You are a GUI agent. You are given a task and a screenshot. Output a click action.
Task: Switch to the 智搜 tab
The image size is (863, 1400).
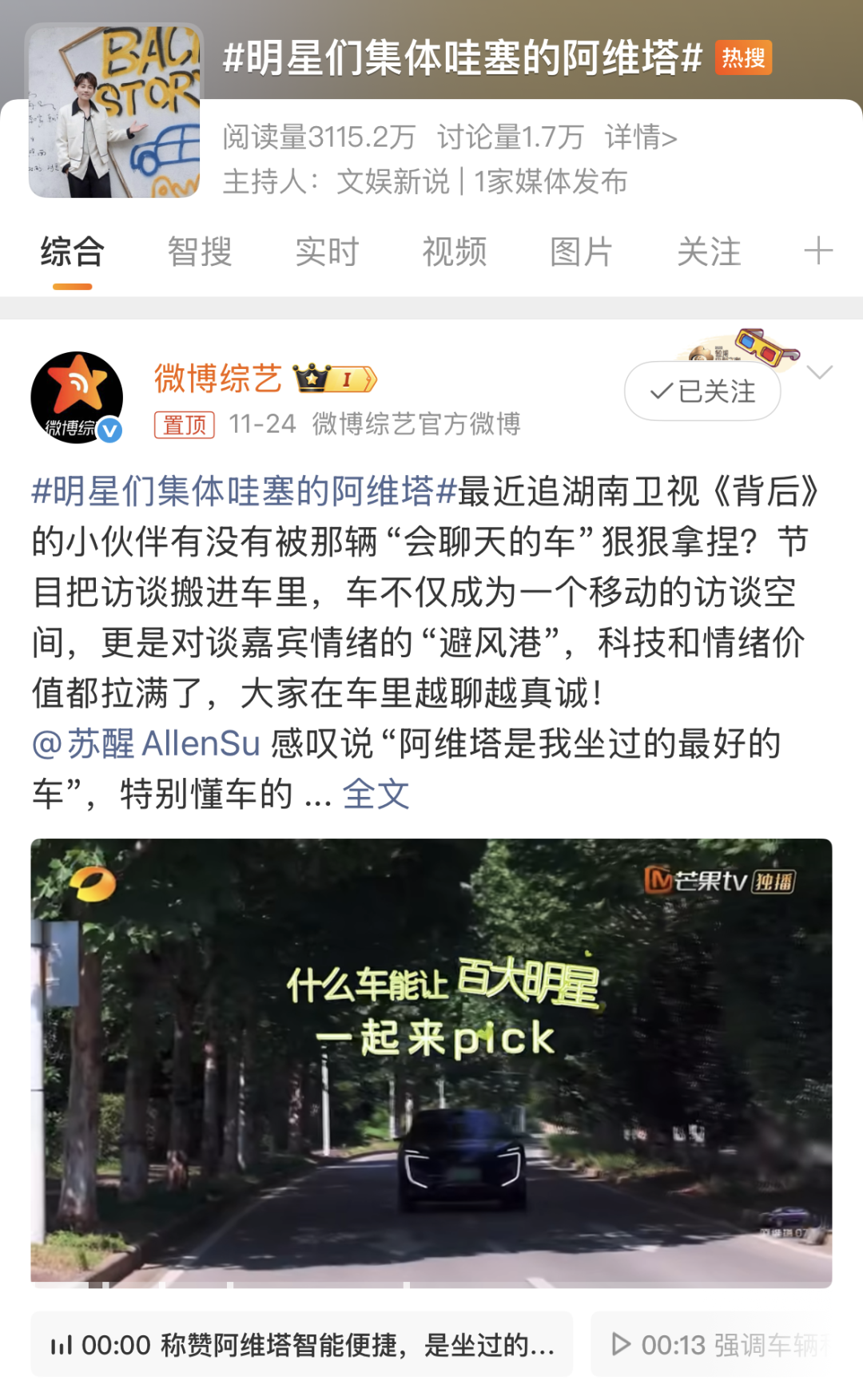tap(200, 252)
